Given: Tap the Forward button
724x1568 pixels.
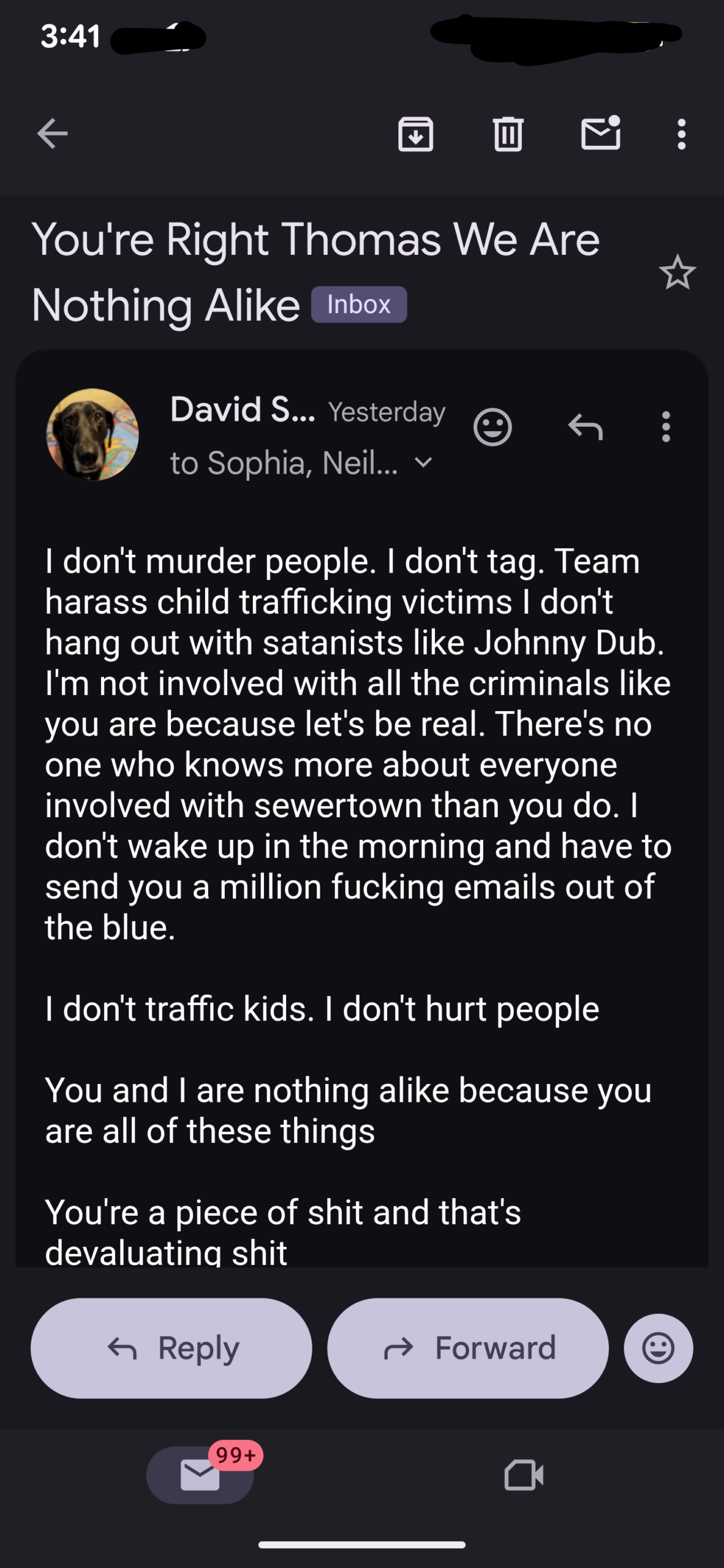Looking at the screenshot, I should 468,1348.
